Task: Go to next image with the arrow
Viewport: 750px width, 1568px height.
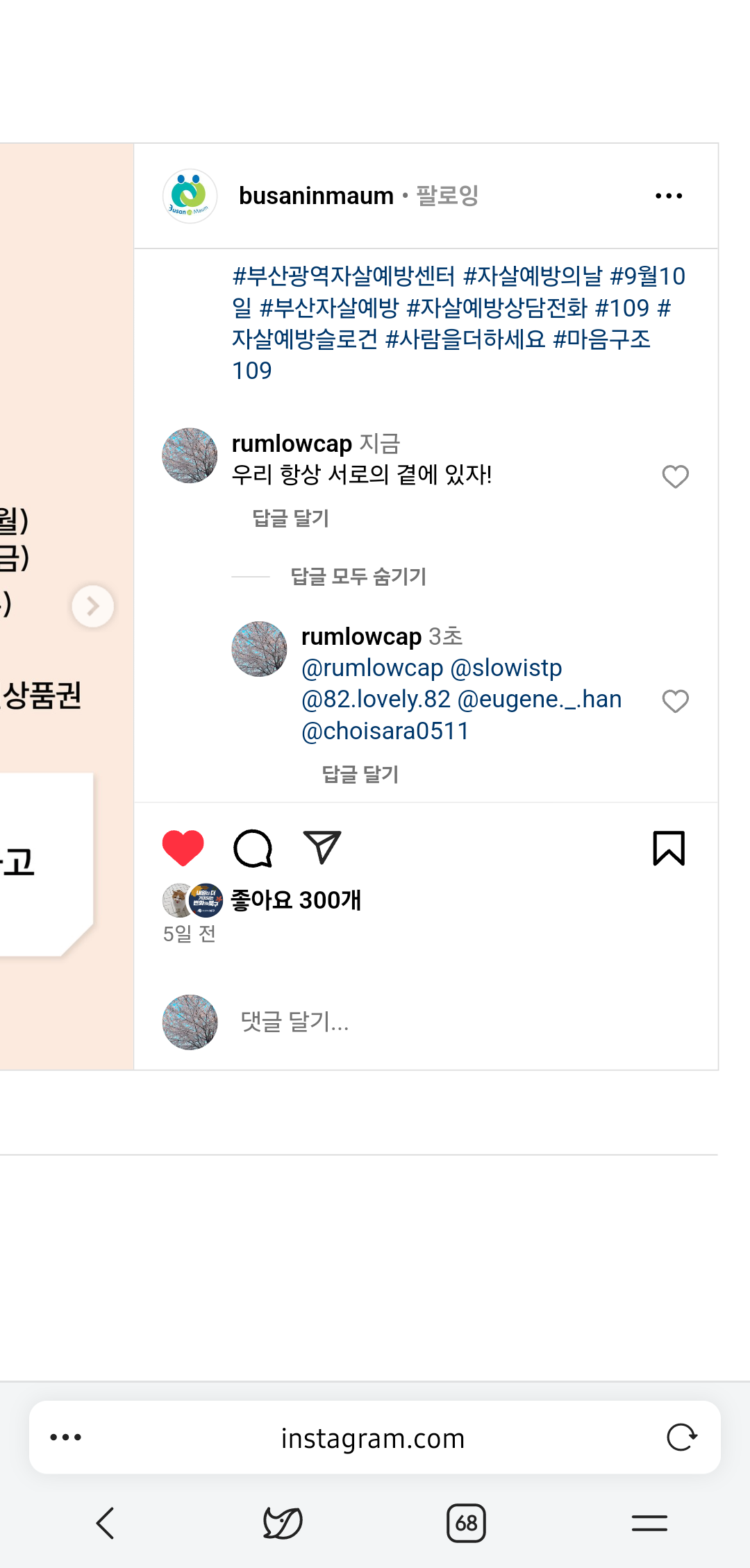Action: [x=92, y=607]
